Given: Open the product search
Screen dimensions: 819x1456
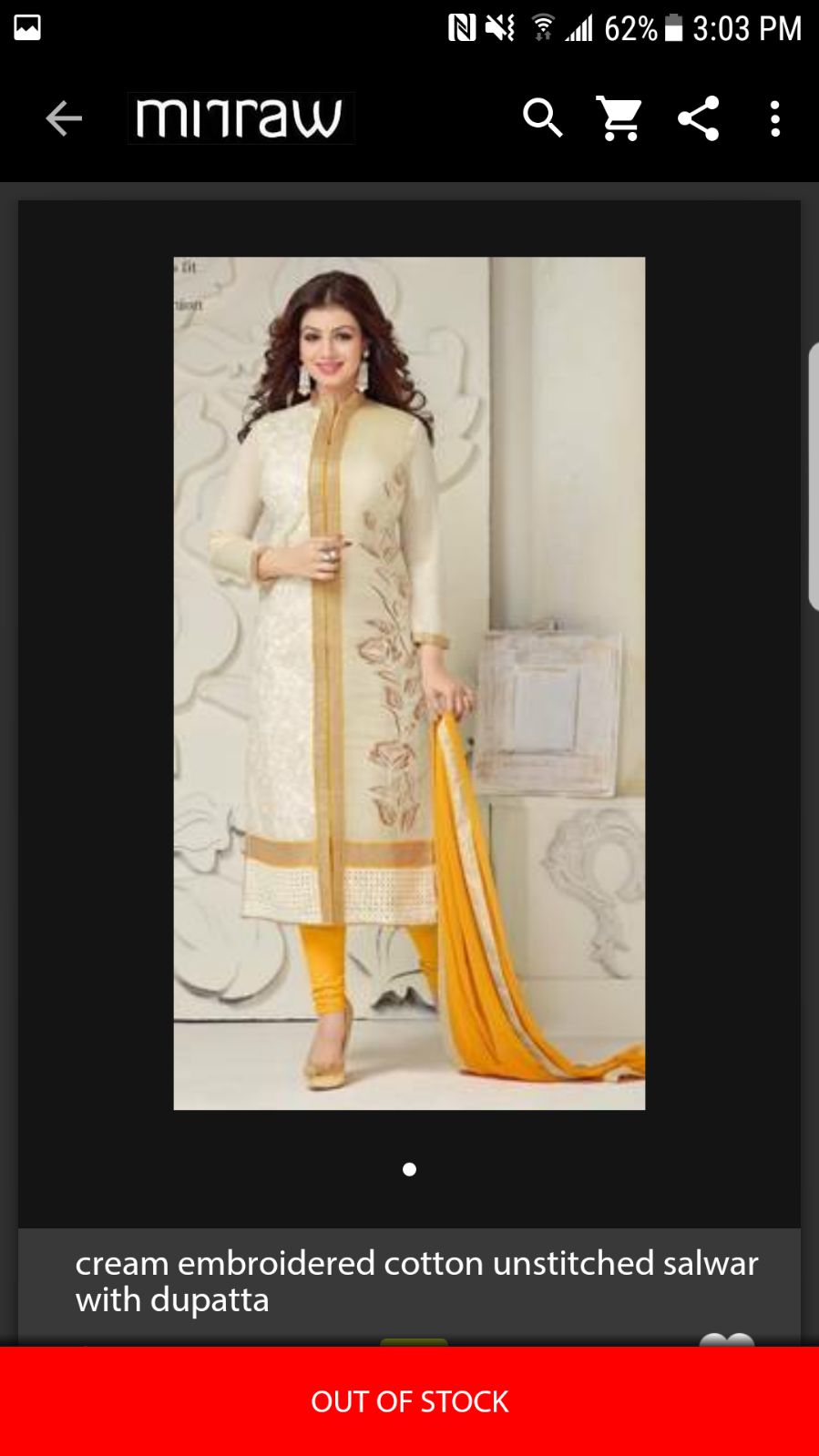Looking at the screenshot, I should (x=542, y=118).
